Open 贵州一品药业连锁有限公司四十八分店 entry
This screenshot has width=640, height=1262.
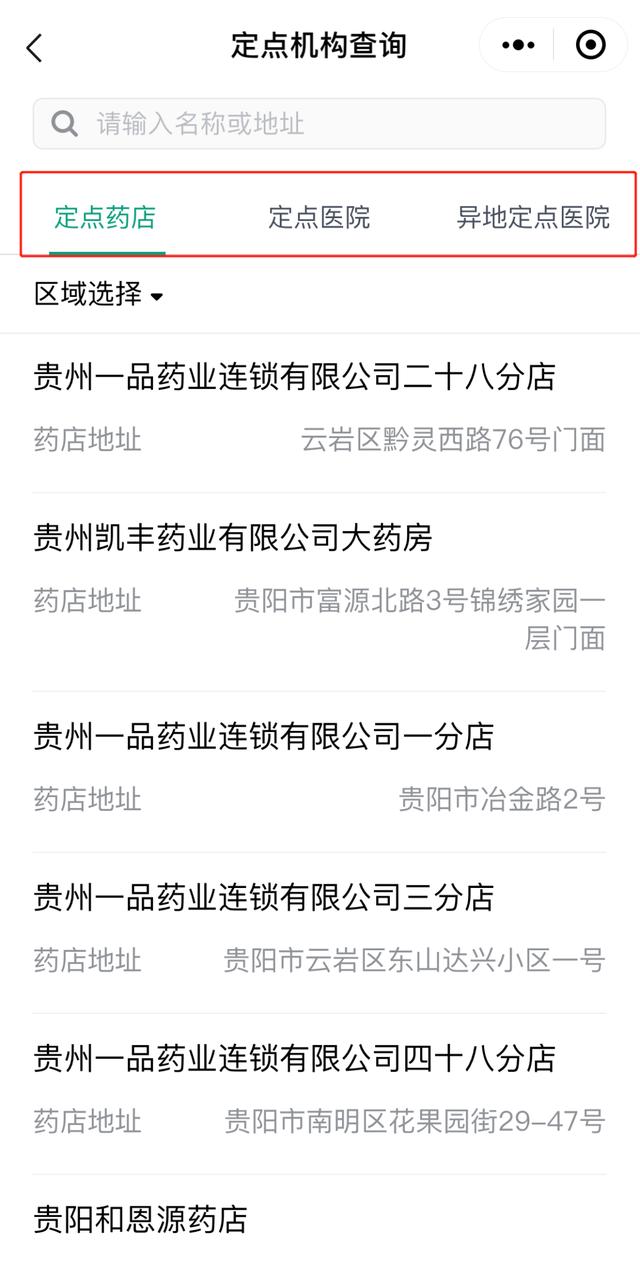tap(294, 1057)
